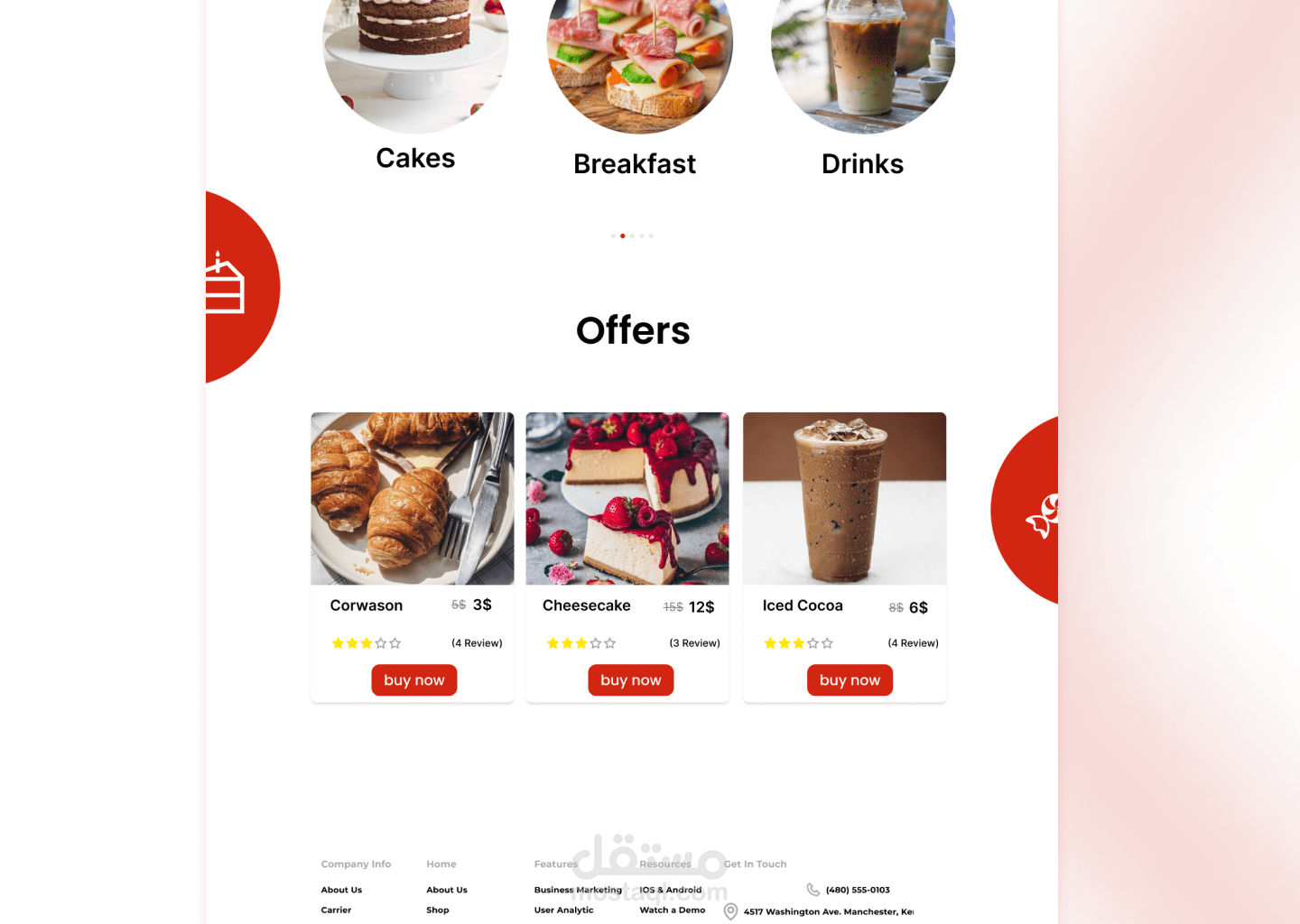The image size is (1300, 924).
Task: Open the Cakes category
Action: (x=415, y=158)
